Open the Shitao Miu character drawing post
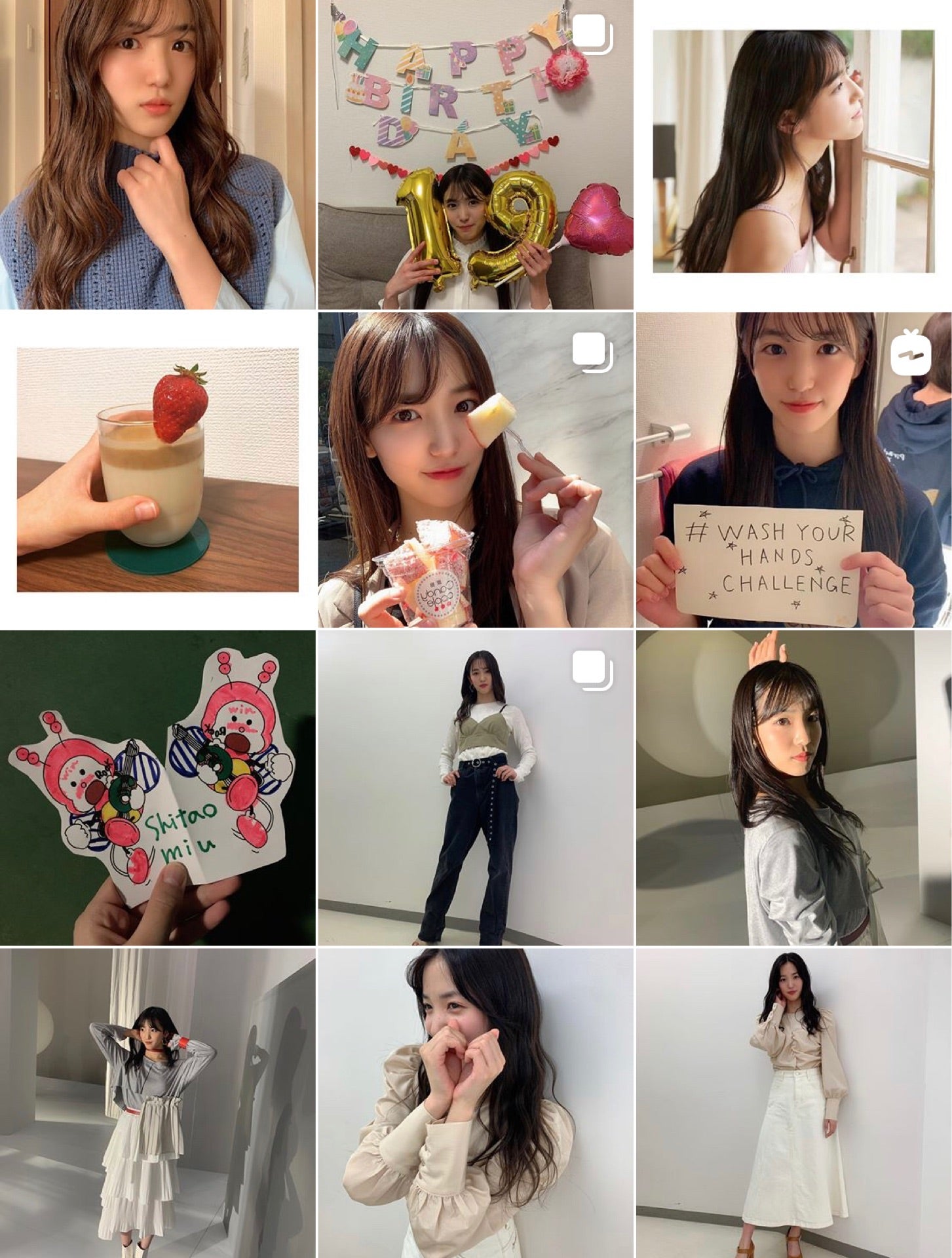Image resolution: width=952 pixels, height=1258 pixels. (157, 788)
